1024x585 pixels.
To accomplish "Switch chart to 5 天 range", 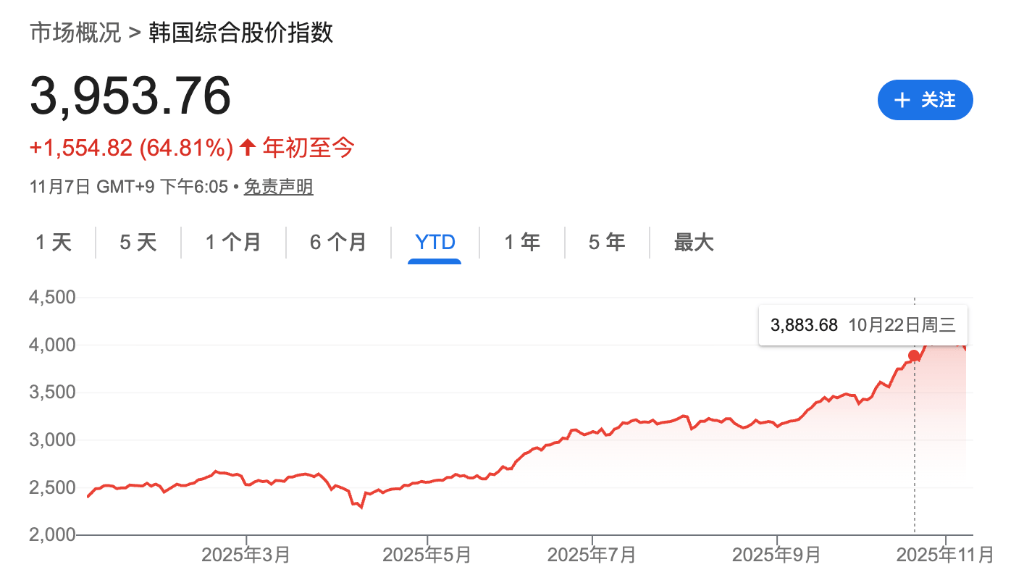I will click(138, 242).
